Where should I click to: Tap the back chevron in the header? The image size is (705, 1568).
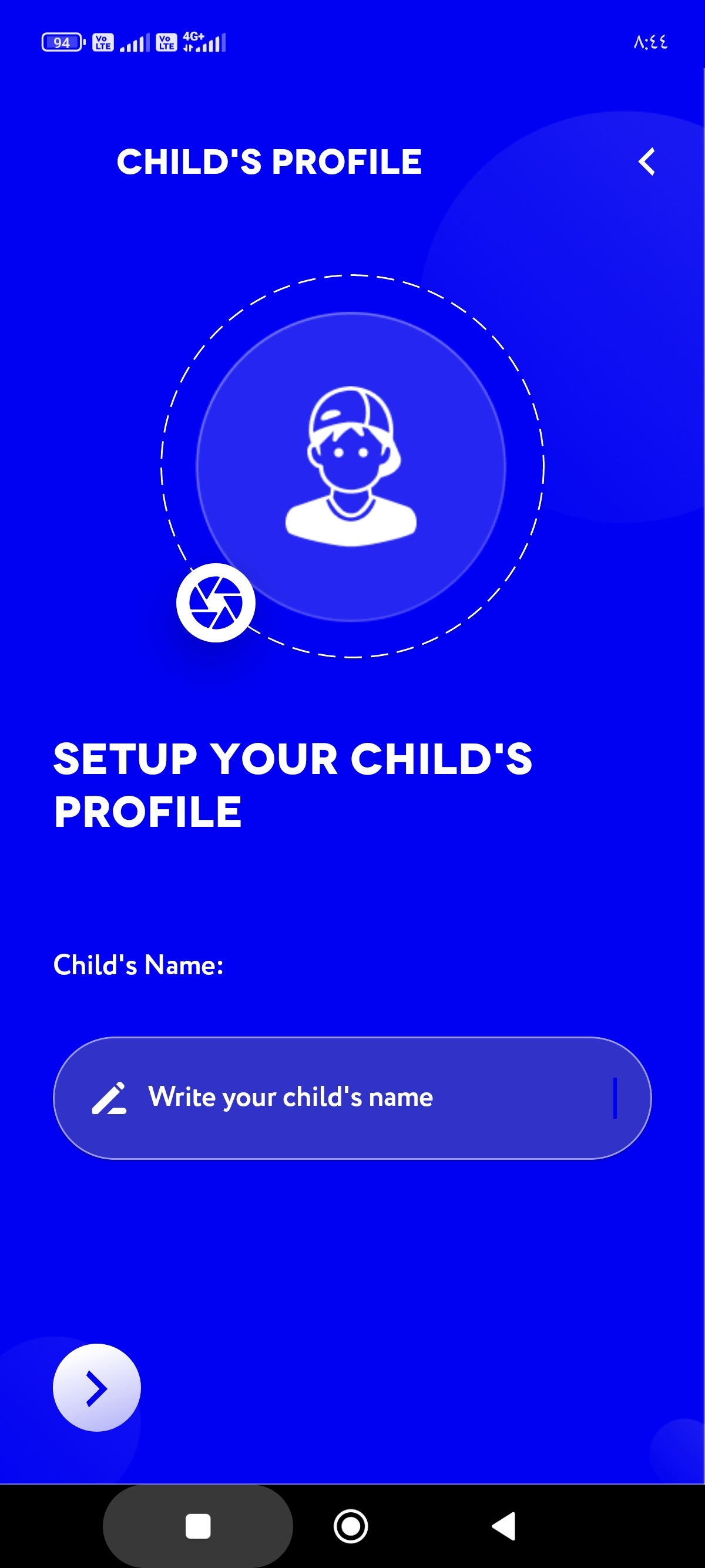[x=646, y=162]
